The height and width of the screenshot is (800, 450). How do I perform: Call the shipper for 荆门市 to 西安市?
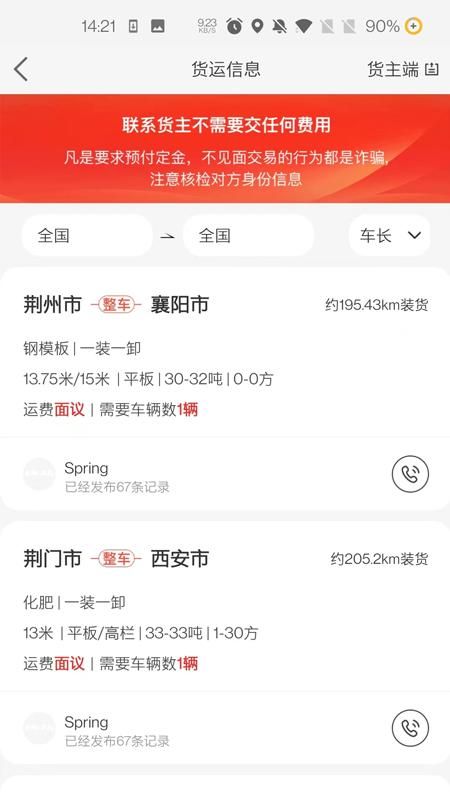[410, 728]
